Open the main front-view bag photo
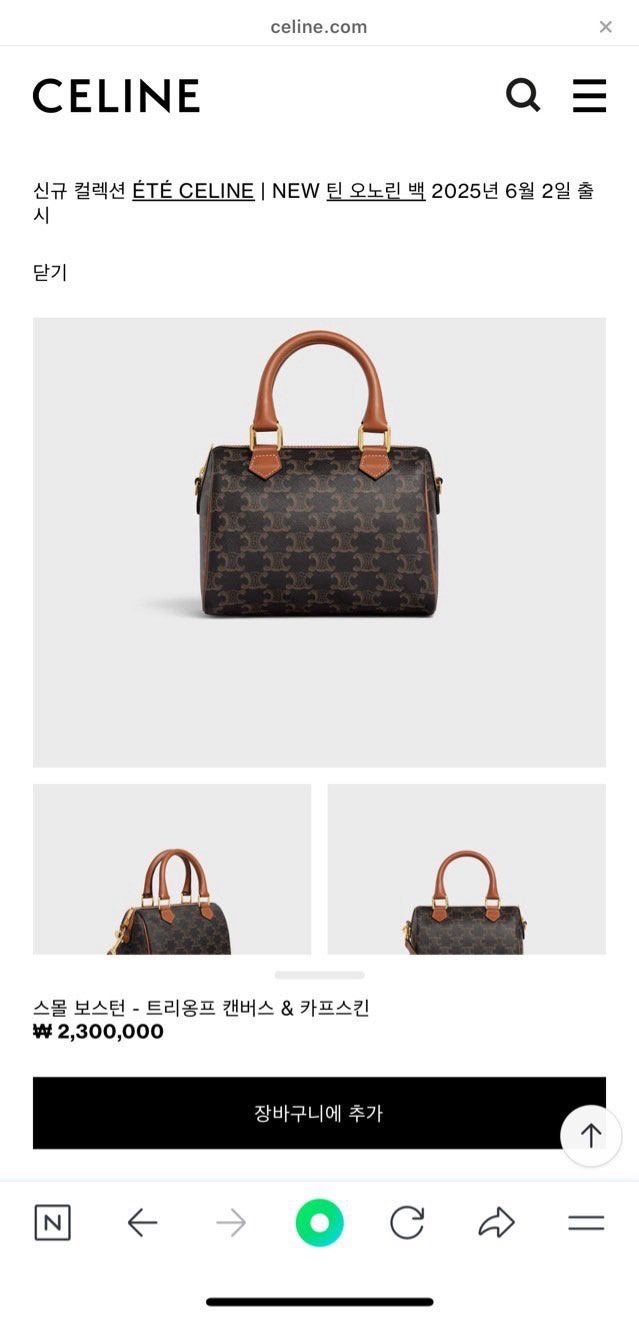Image resolution: width=639 pixels, height=1321 pixels. [x=319, y=542]
